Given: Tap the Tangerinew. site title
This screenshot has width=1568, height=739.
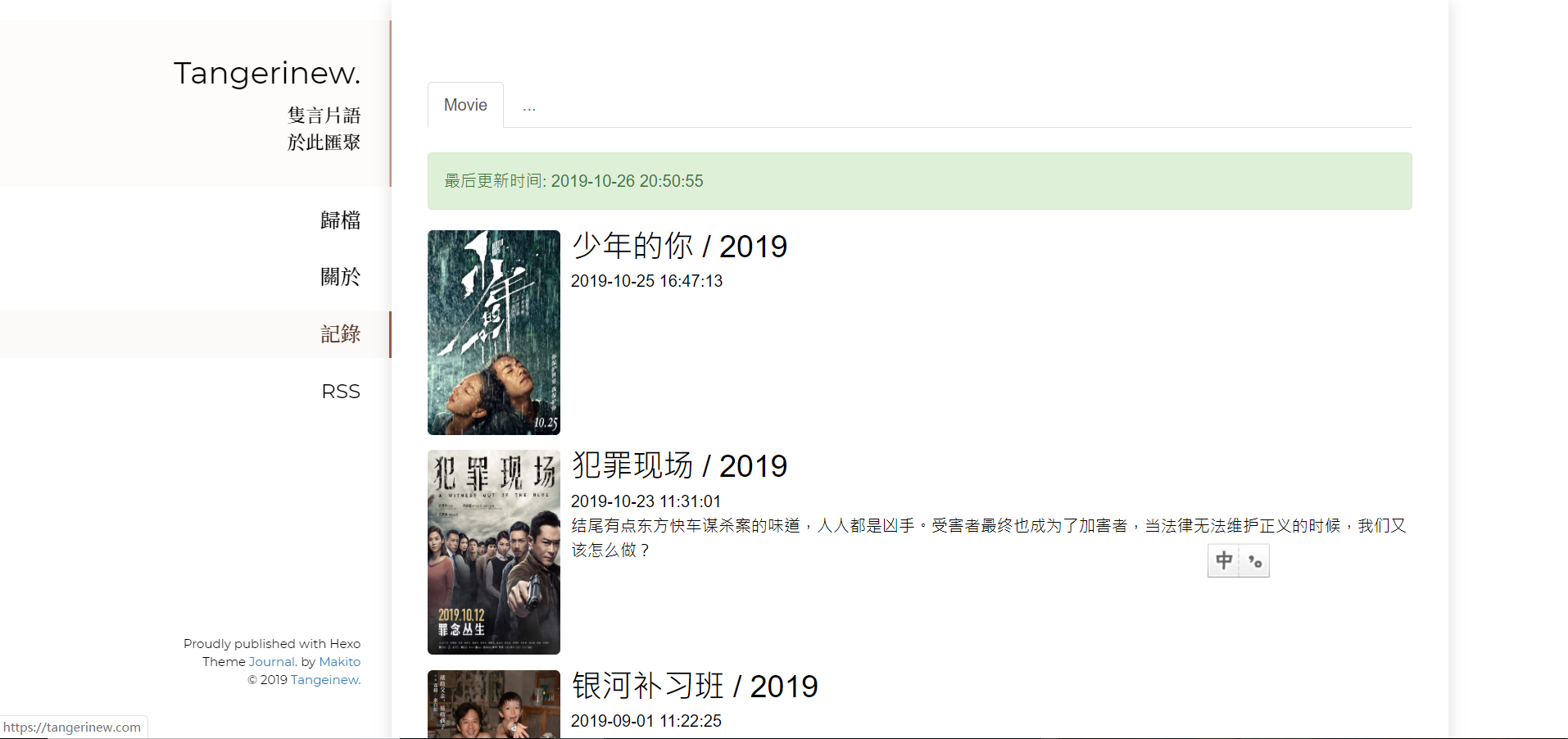Looking at the screenshot, I should pos(267,73).
